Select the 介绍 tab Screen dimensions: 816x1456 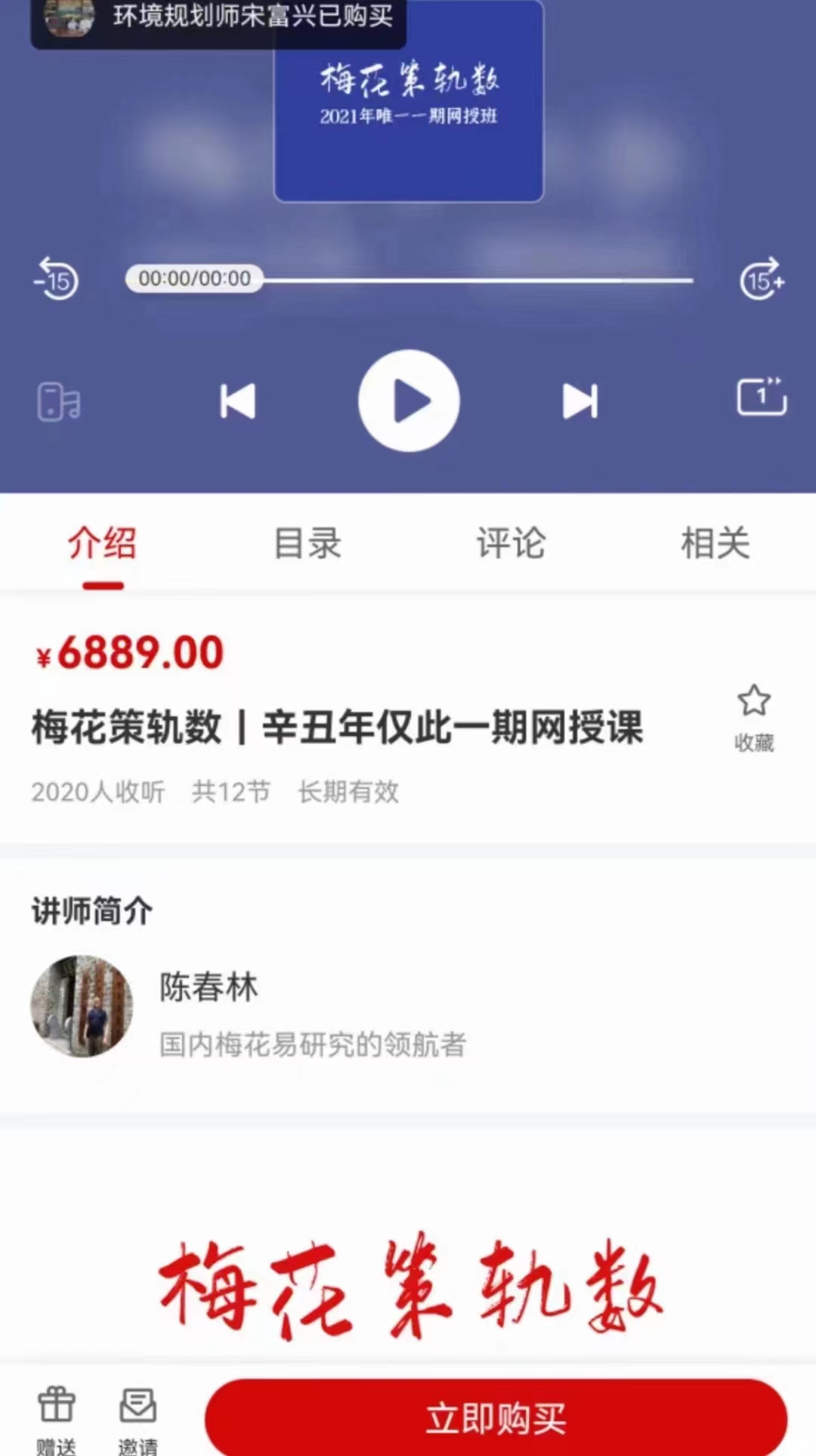click(x=104, y=543)
